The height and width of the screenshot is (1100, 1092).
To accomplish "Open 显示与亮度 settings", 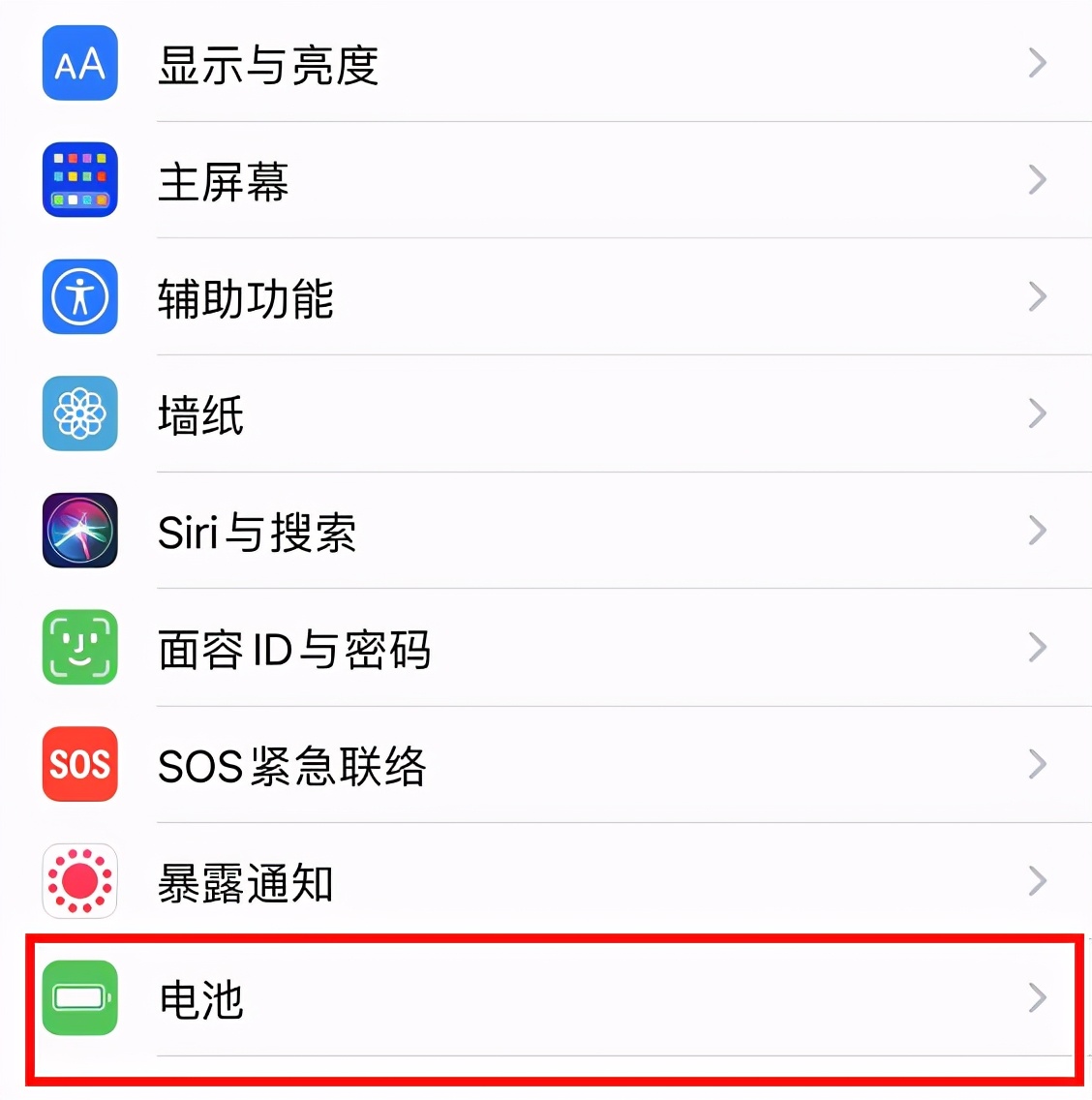I will 268,65.
